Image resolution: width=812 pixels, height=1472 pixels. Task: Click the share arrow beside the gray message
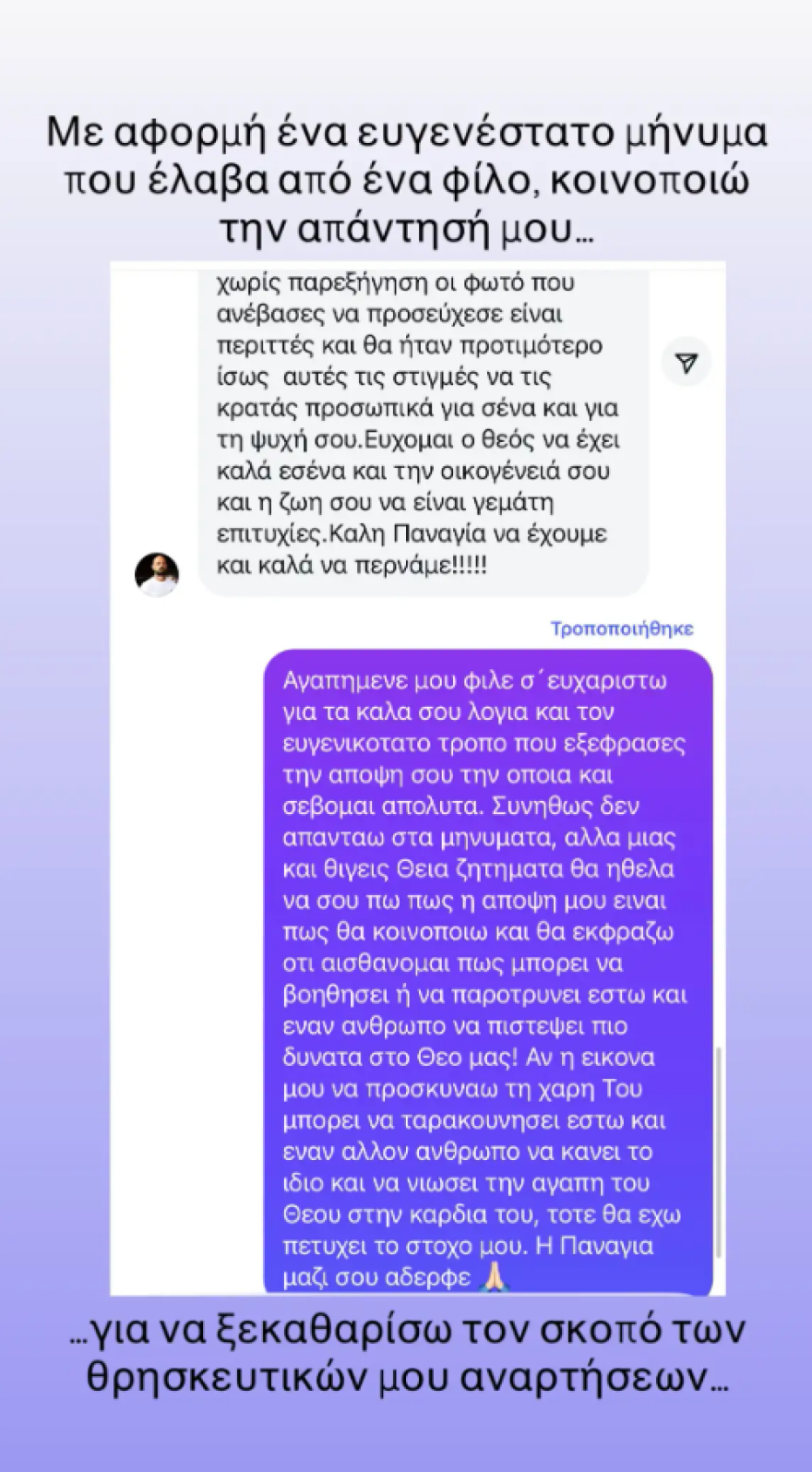pyautogui.click(x=685, y=364)
